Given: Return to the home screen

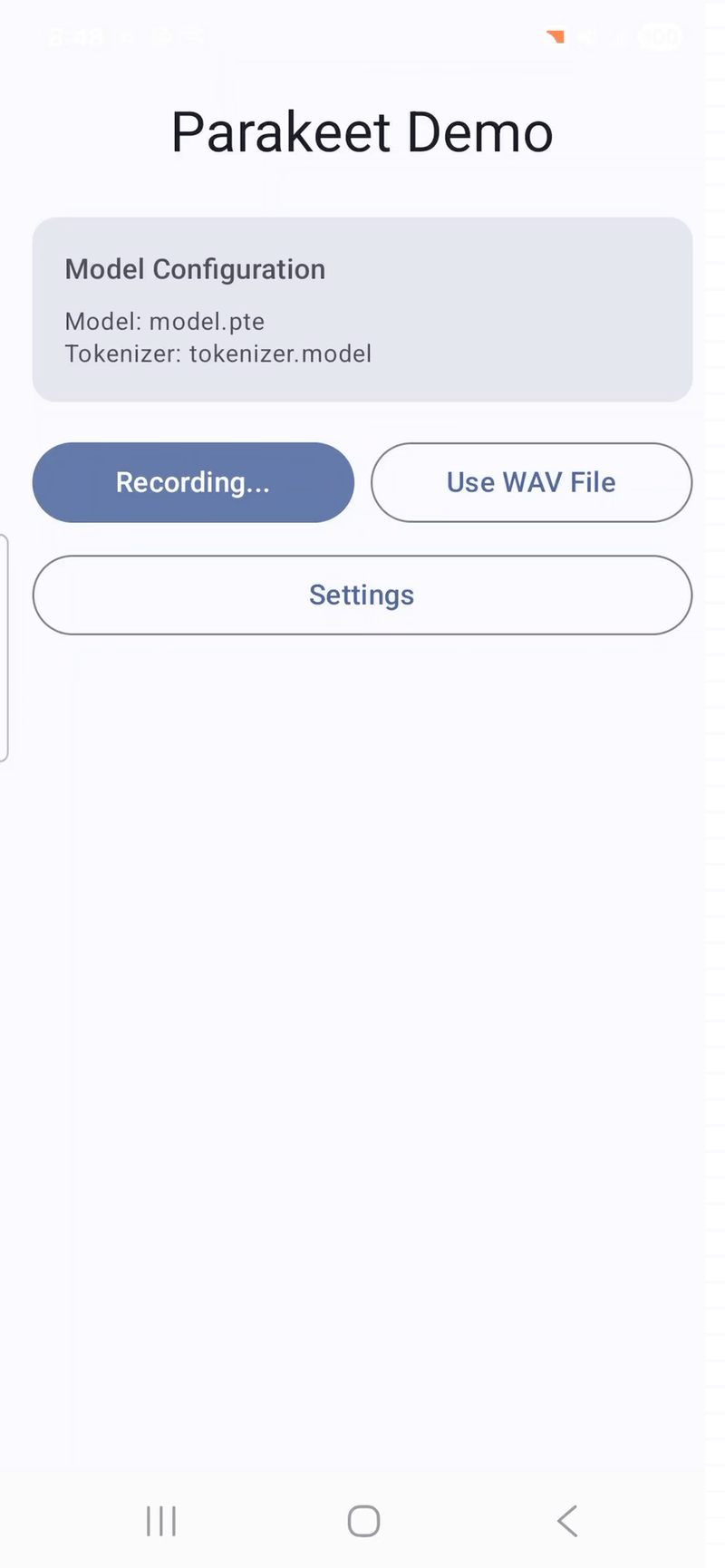Looking at the screenshot, I should (x=363, y=1521).
